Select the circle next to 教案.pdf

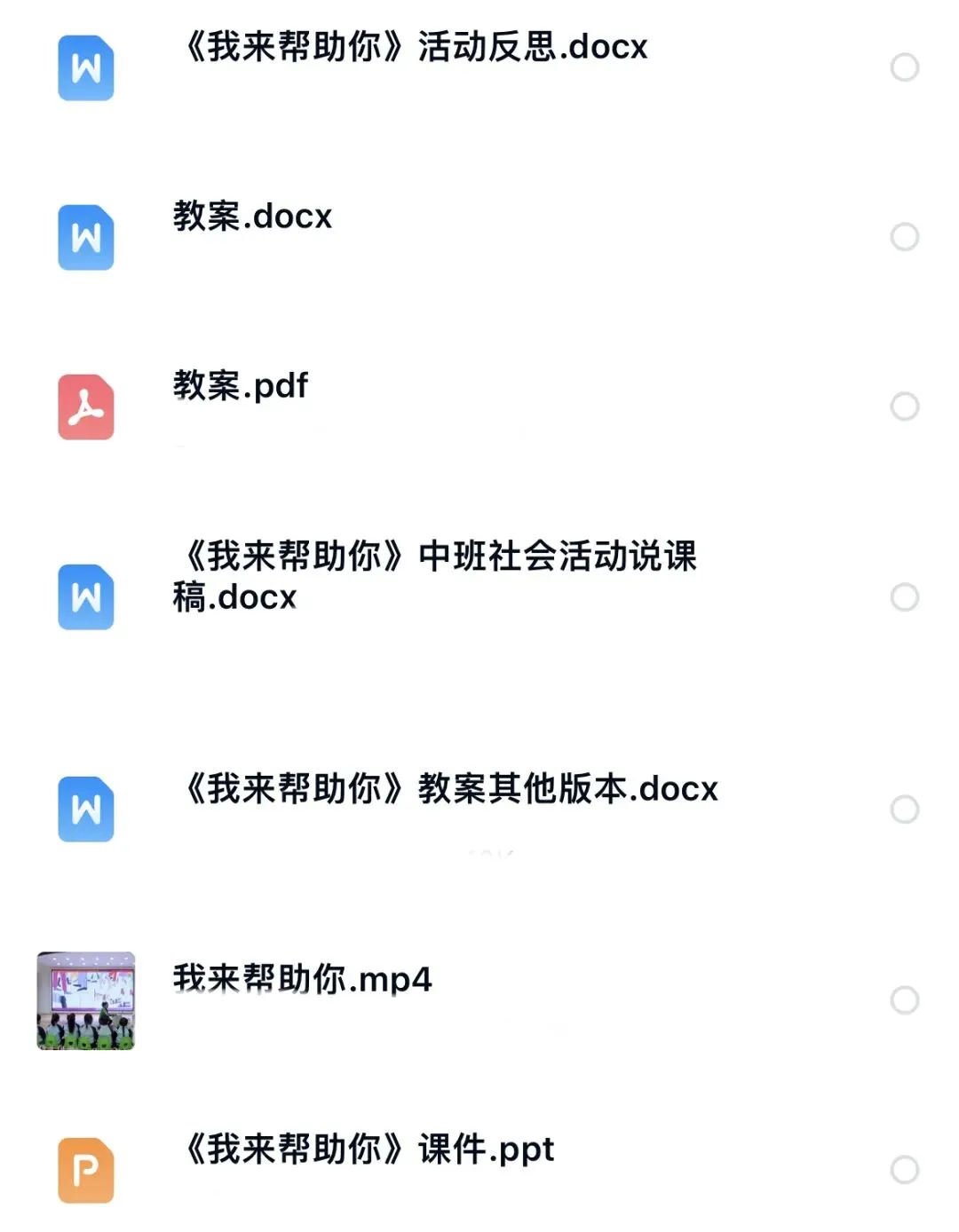pos(904,407)
